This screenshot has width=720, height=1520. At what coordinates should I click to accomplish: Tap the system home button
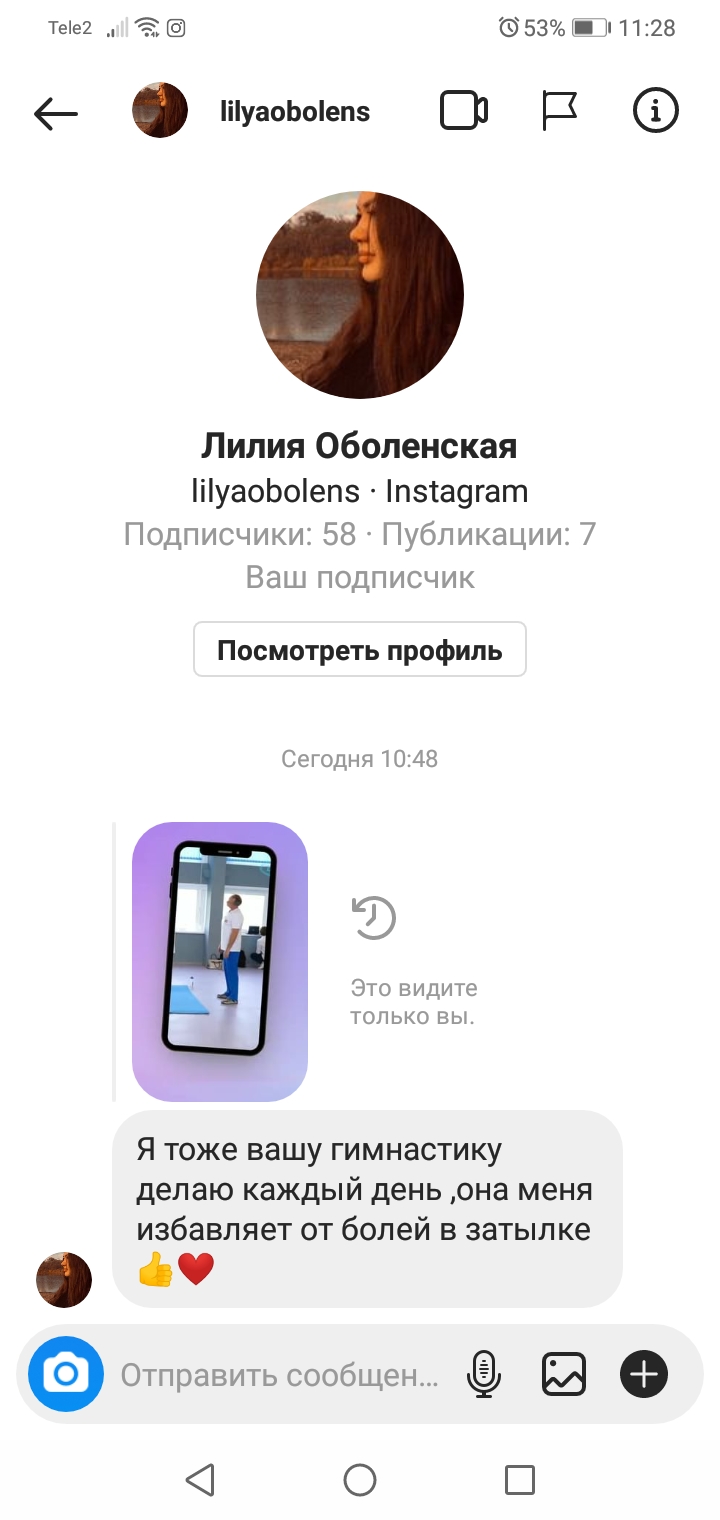click(x=360, y=1479)
